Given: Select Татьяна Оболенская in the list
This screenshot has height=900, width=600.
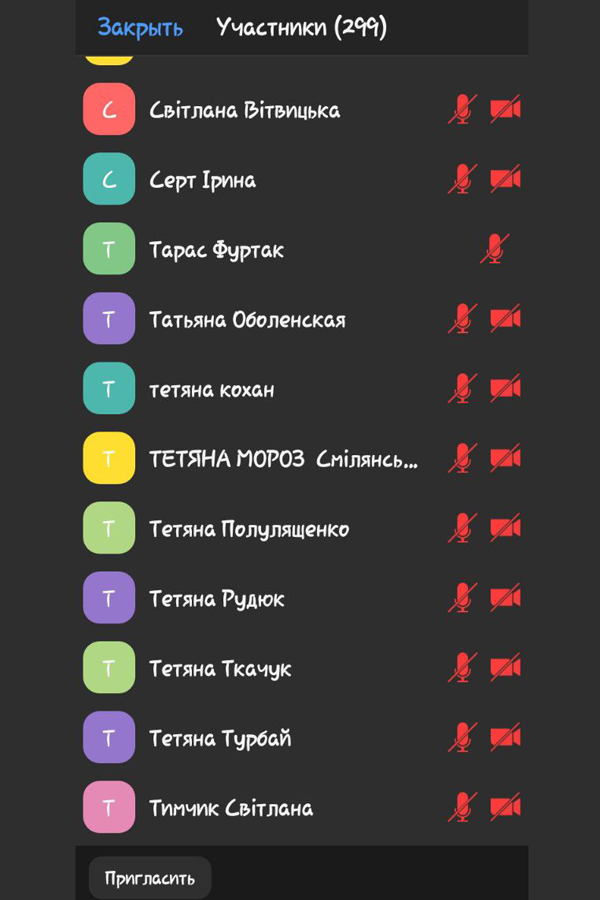Looking at the screenshot, I should pos(247,320).
